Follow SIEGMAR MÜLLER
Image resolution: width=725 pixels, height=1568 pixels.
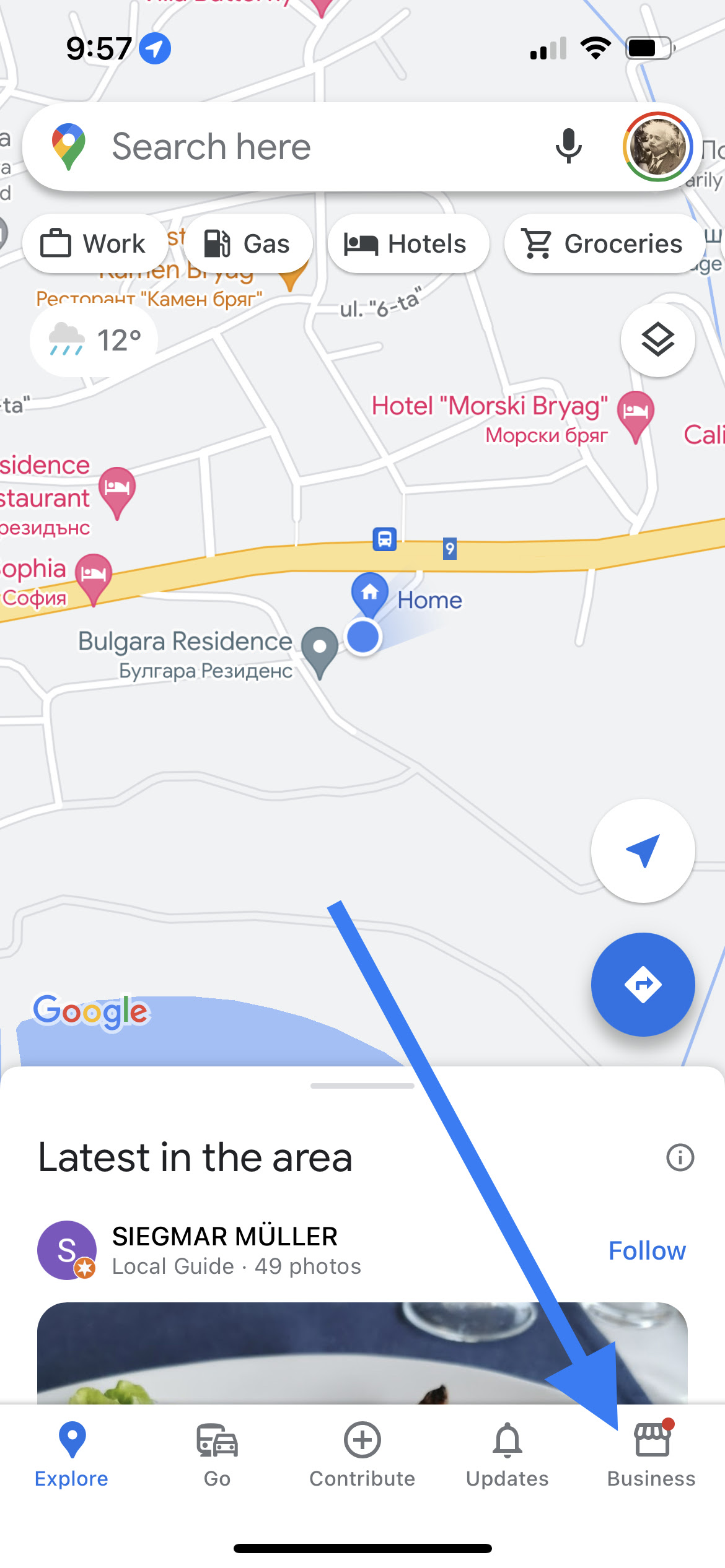[x=647, y=1251]
